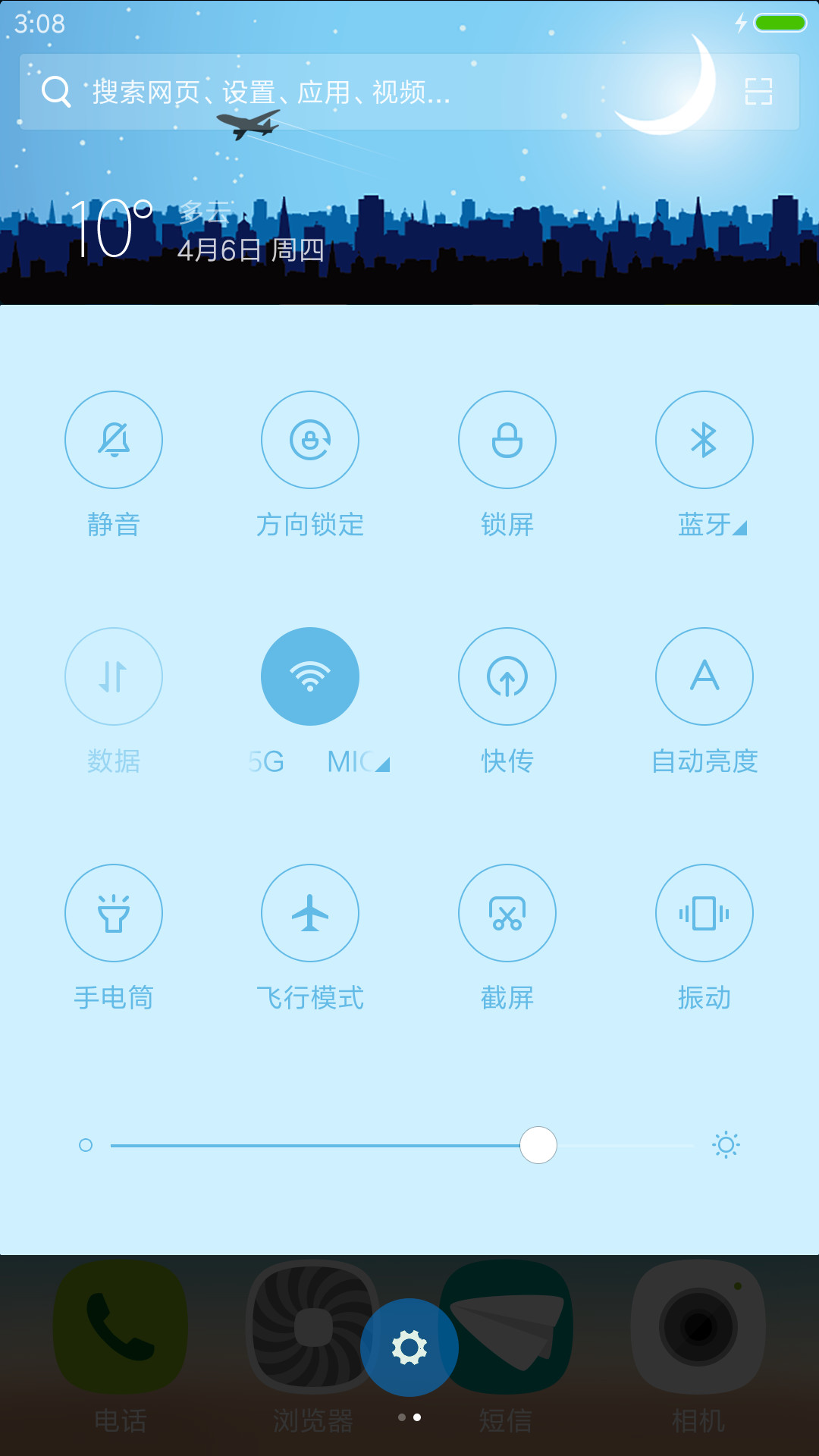Enable 方向锁定 orientation lock
819x1456 pixels.
point(310,440)
